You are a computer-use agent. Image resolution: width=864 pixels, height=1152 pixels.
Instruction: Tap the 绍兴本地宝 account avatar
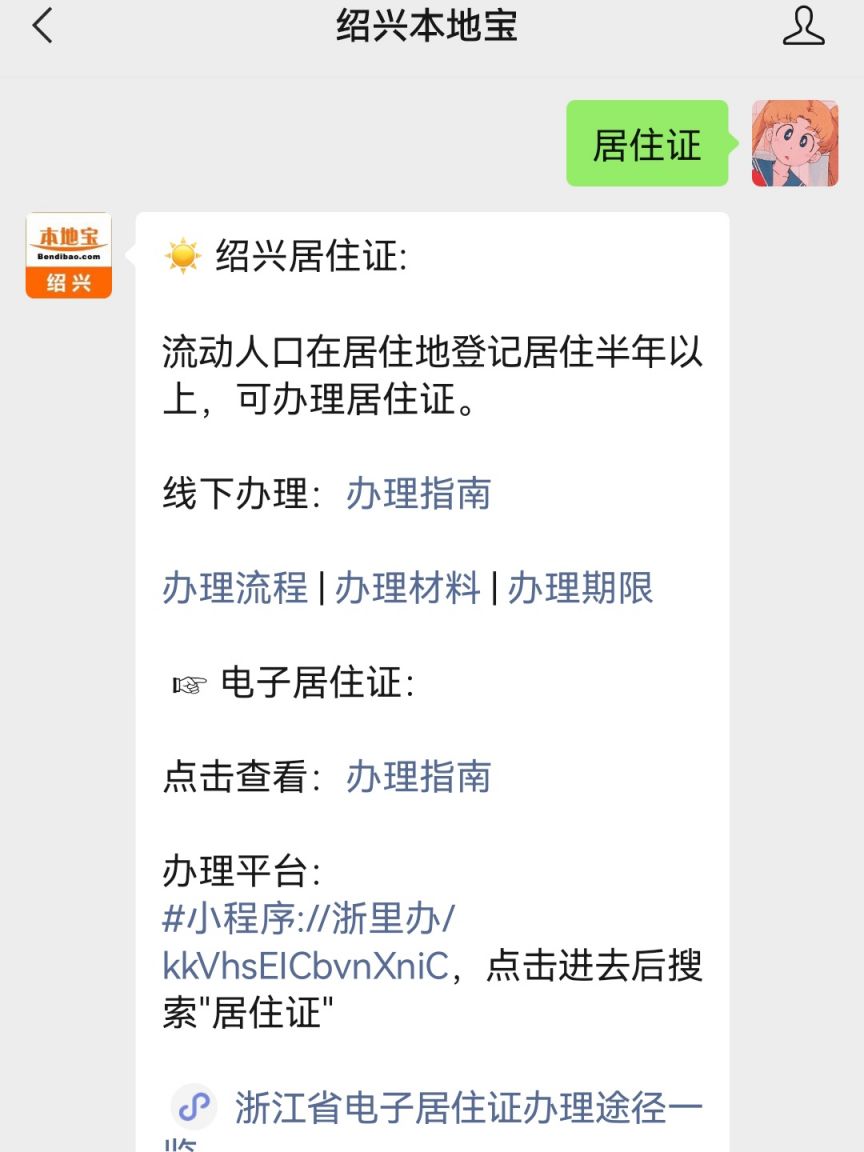(68, 255)
